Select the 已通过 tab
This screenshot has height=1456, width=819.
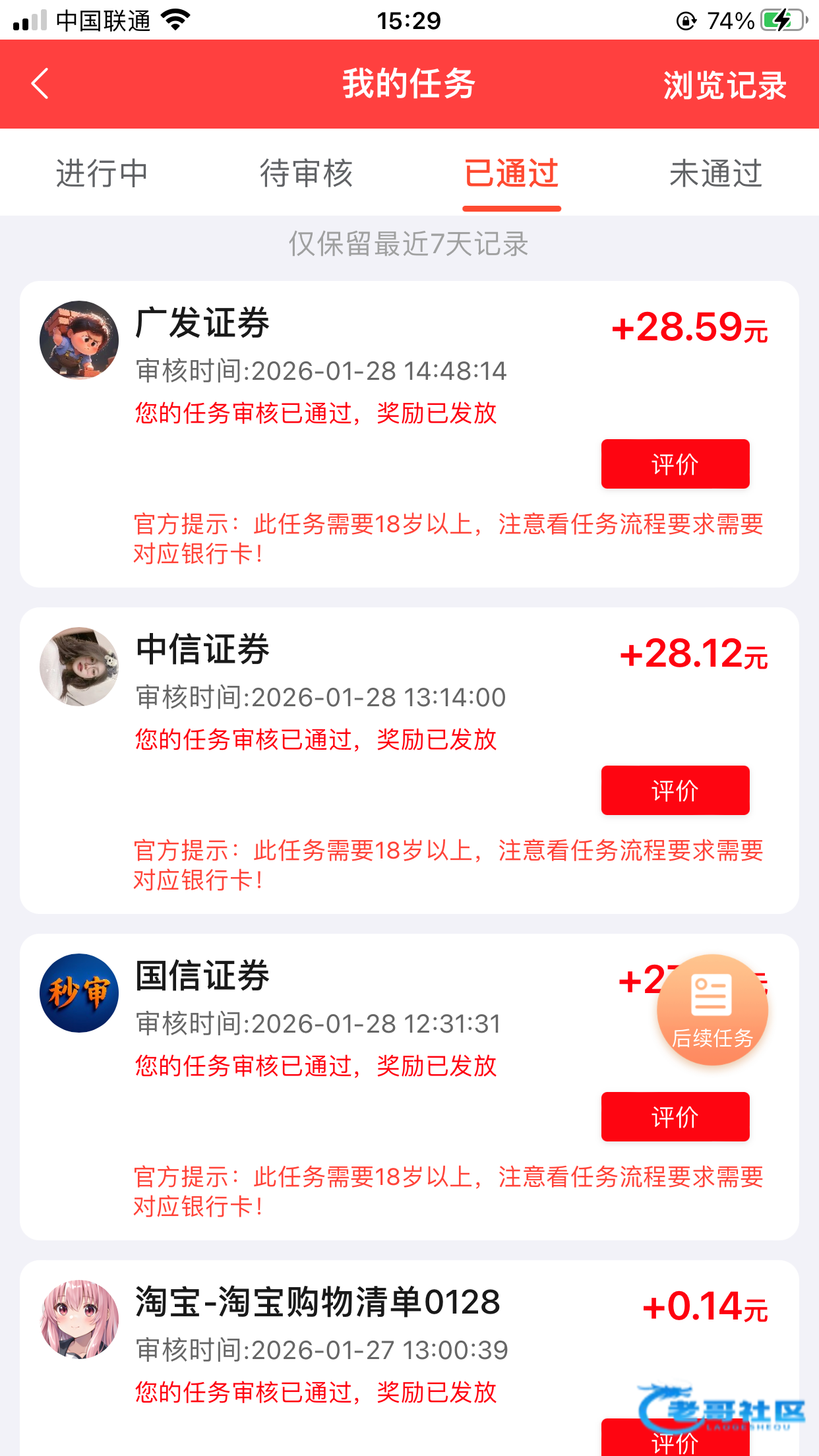(512, 174)
